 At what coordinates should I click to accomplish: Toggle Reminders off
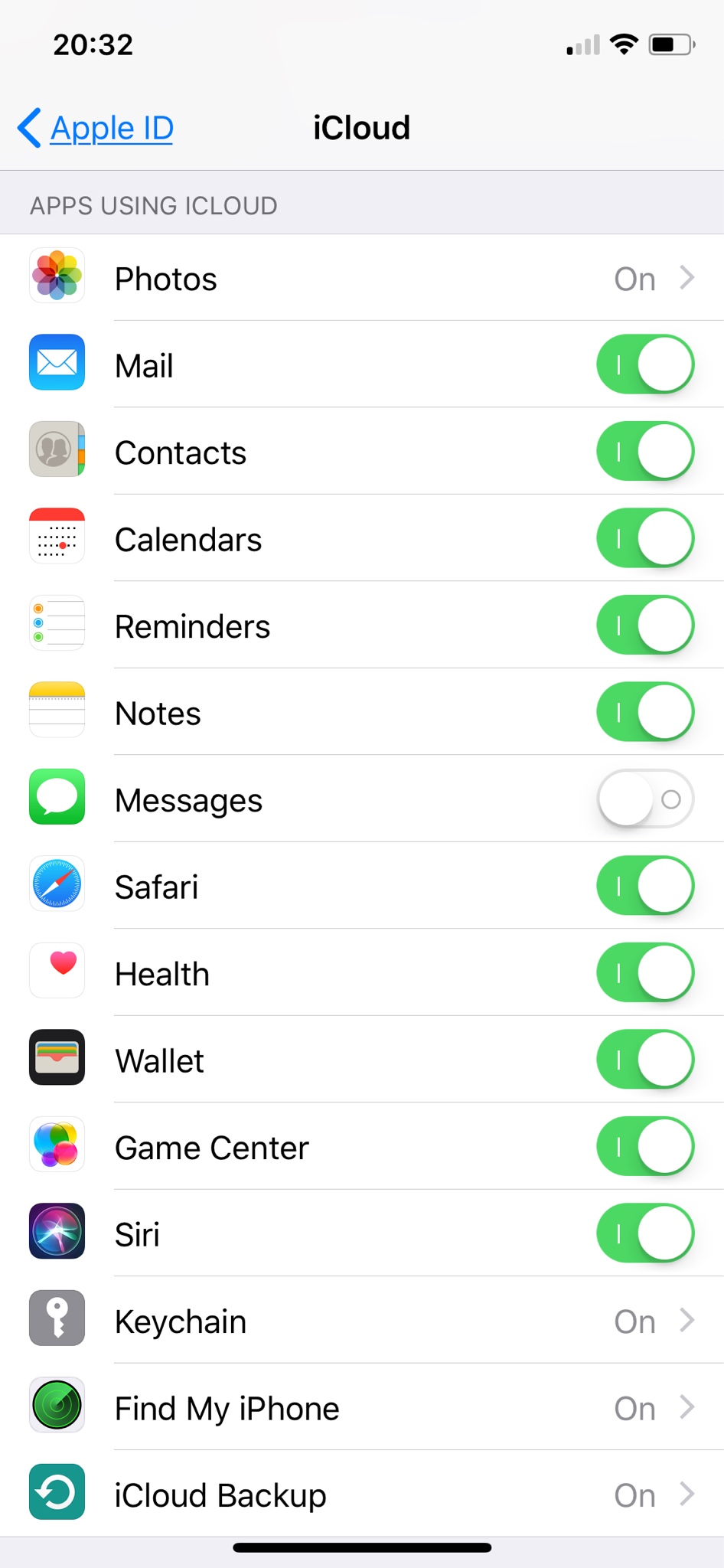coord(645,625)
